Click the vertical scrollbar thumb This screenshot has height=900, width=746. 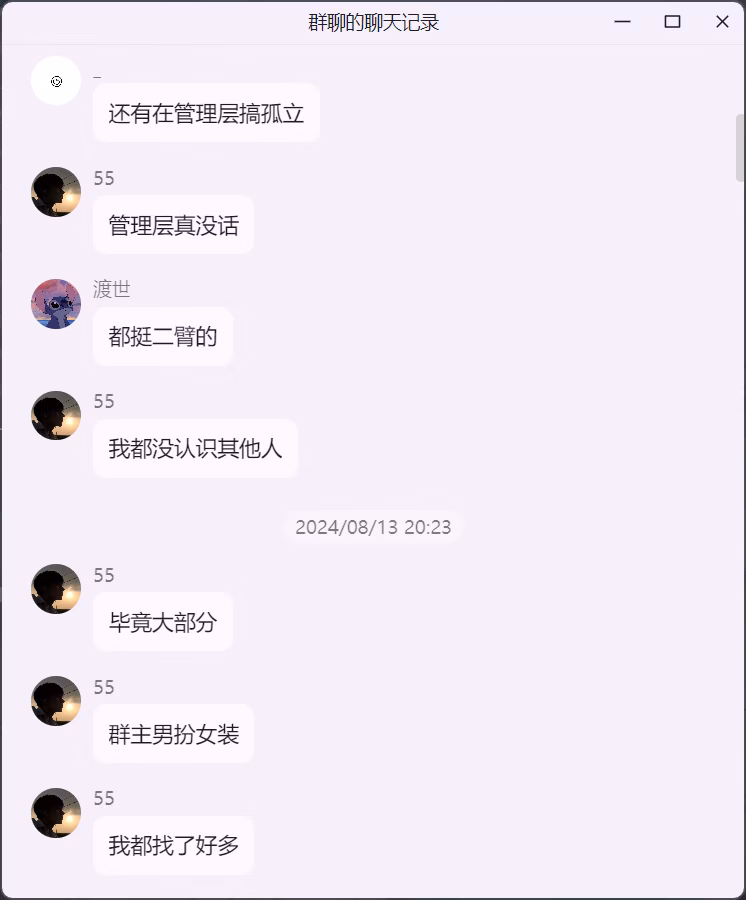coord(740,148)
